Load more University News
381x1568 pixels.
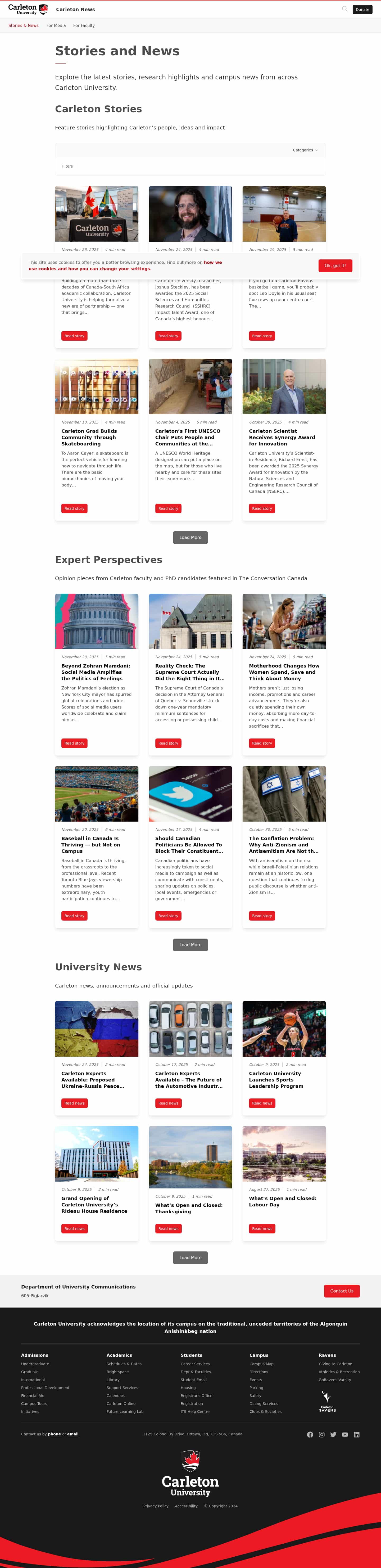(190, 1258)
